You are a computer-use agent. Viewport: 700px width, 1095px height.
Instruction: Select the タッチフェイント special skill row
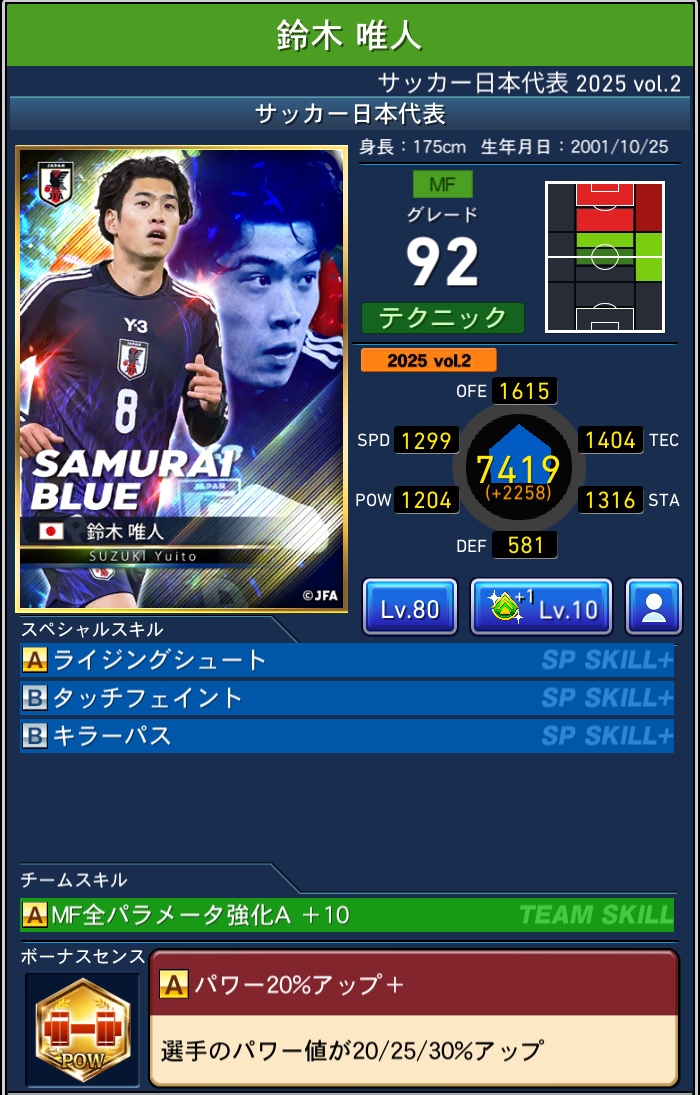346,698
